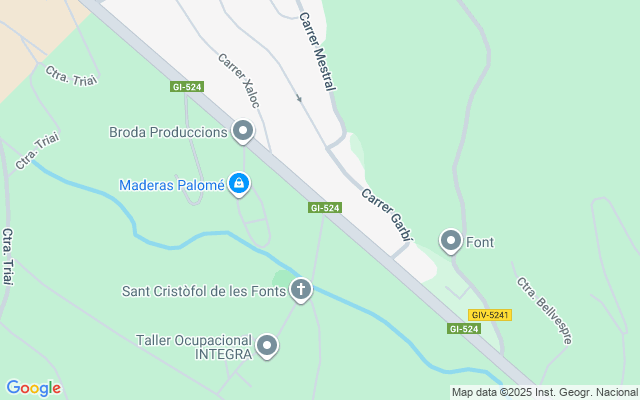640x400 pixels.
Task: Select the Maderas Palomé shop pin
Action: click(x=239, y=183)
